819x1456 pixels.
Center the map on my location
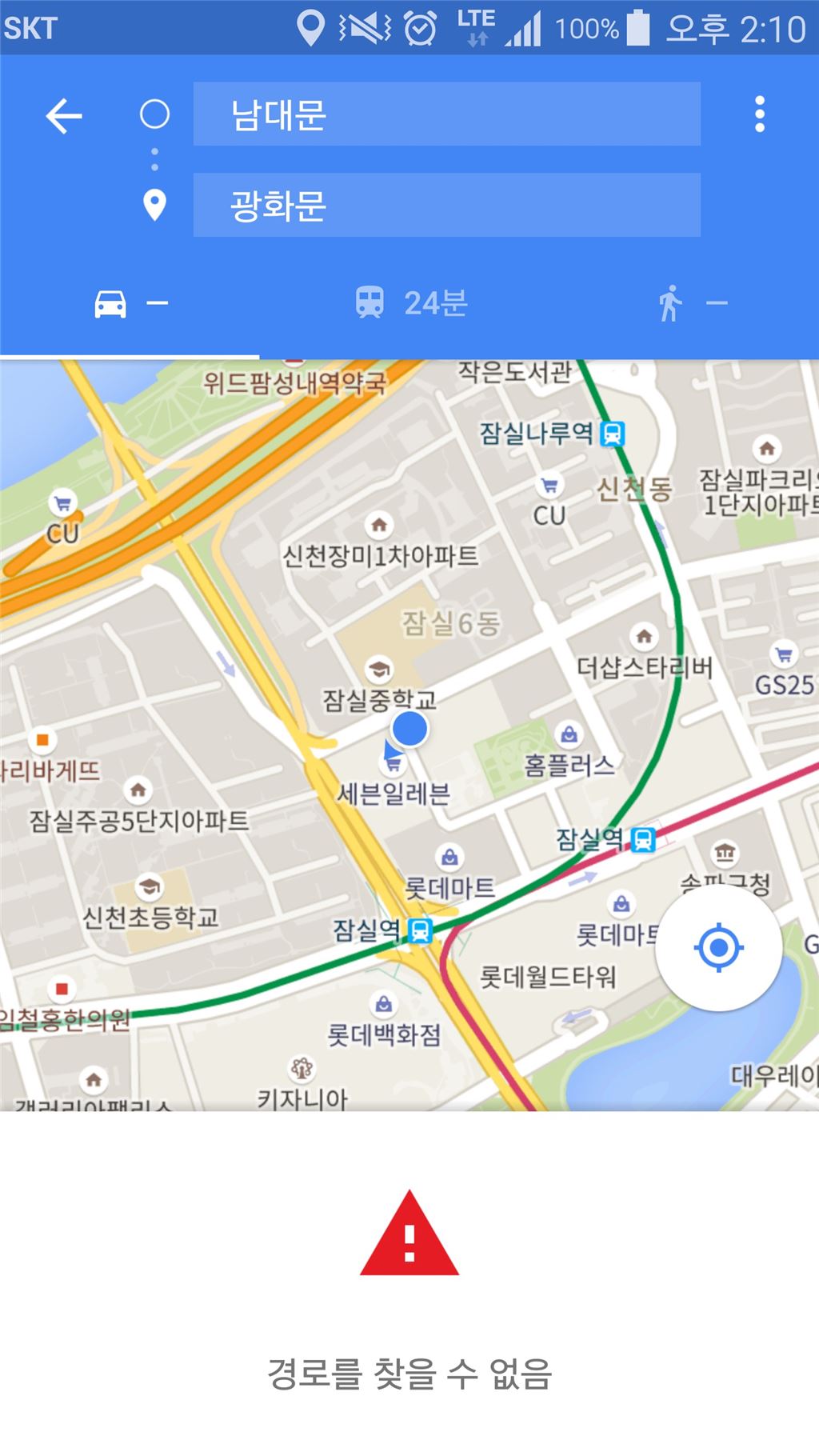tap(717, 948)
